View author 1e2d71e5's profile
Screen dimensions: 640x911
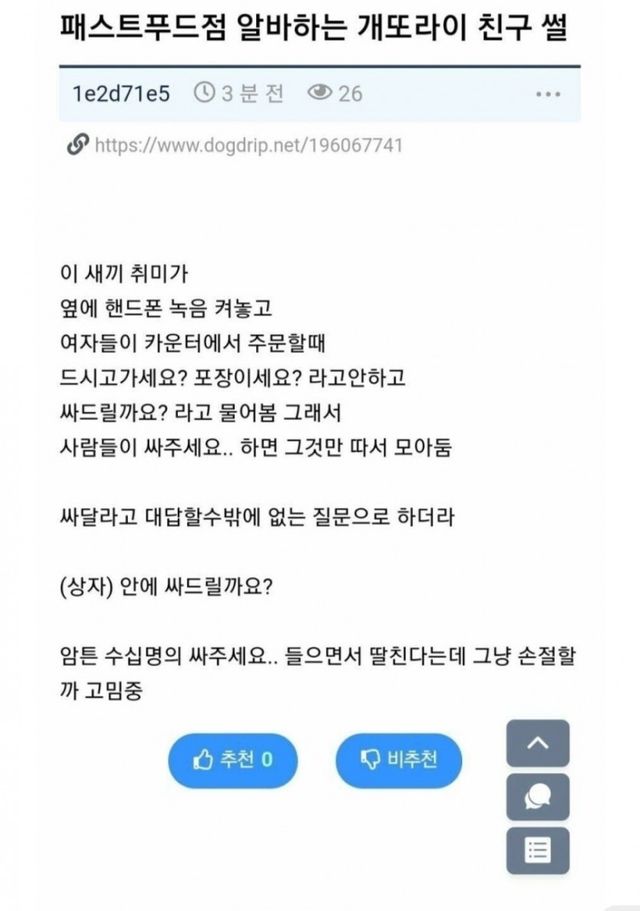click(x=121, y=94)
